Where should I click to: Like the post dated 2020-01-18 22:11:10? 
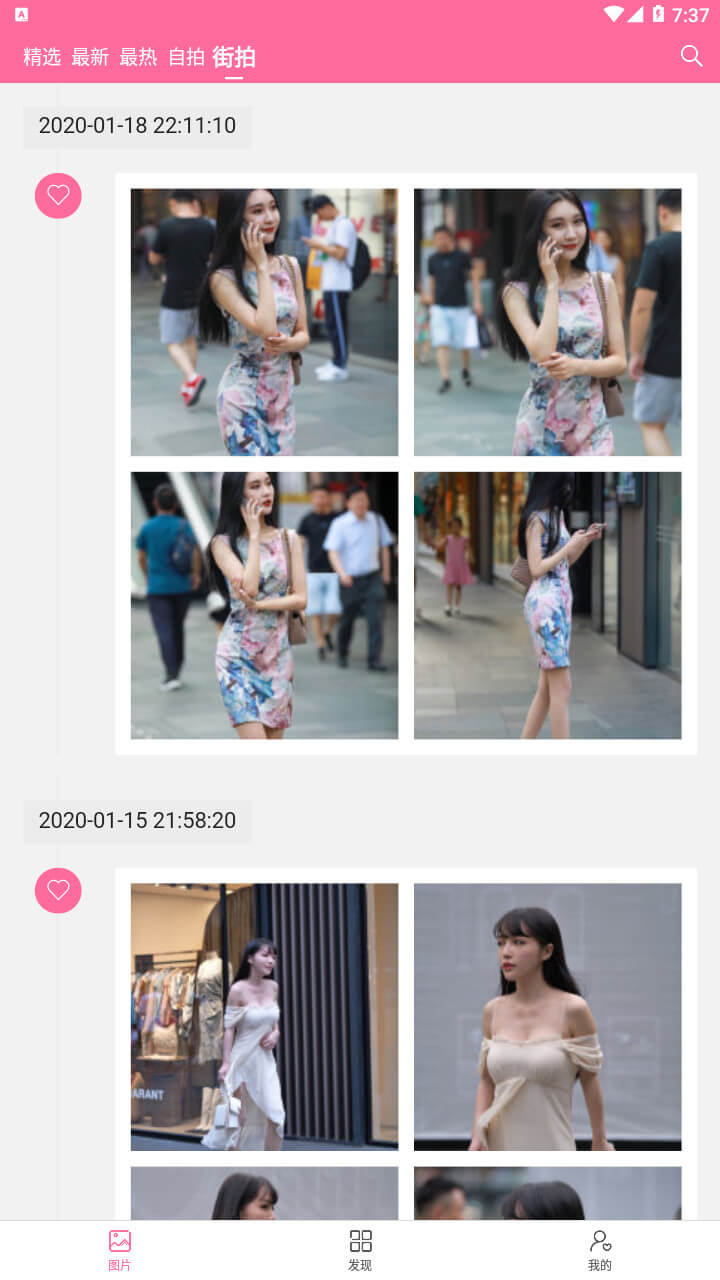[x=58, y=195]
